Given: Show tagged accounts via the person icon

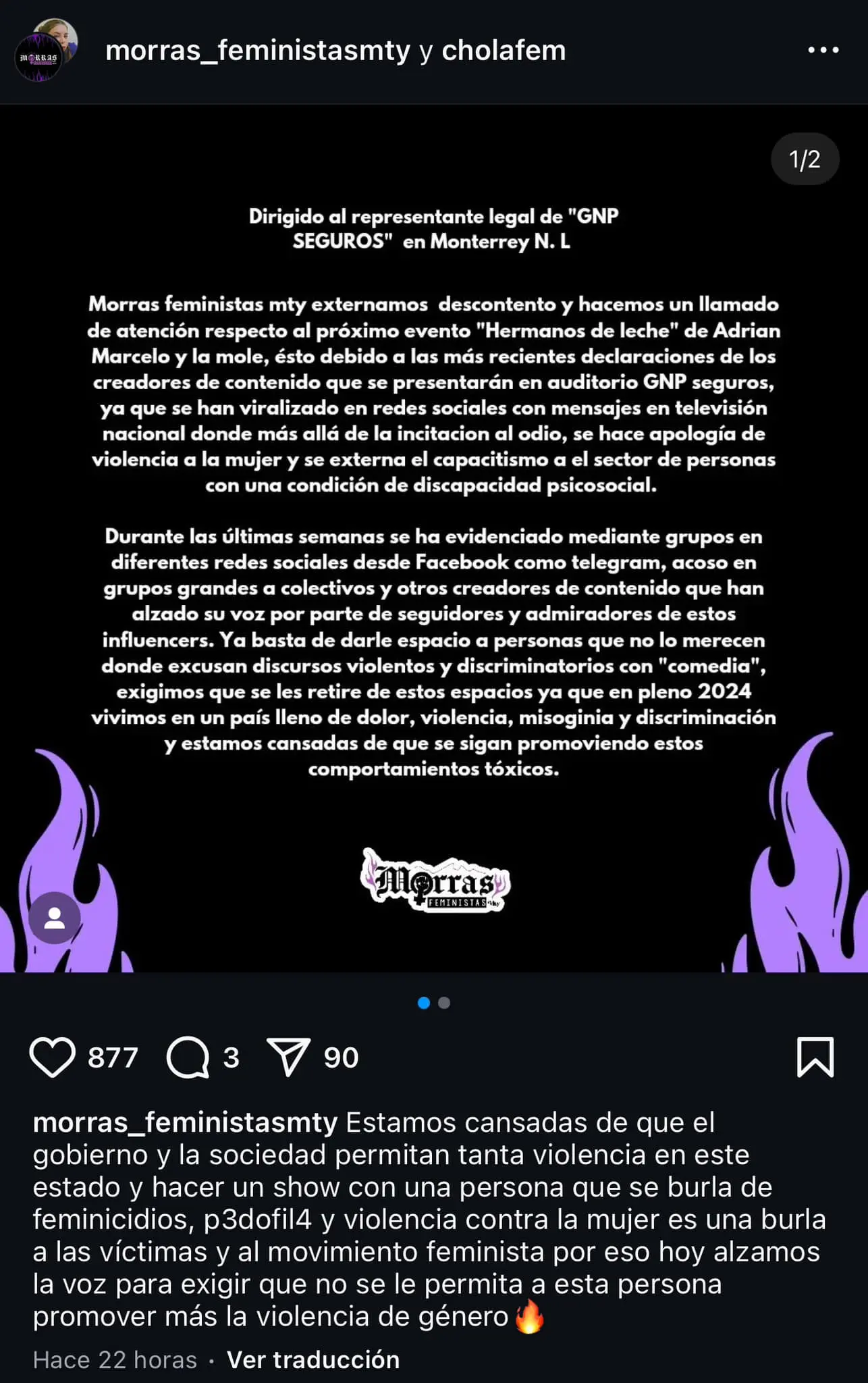Looking at the screenshot, I should point(54,918).
